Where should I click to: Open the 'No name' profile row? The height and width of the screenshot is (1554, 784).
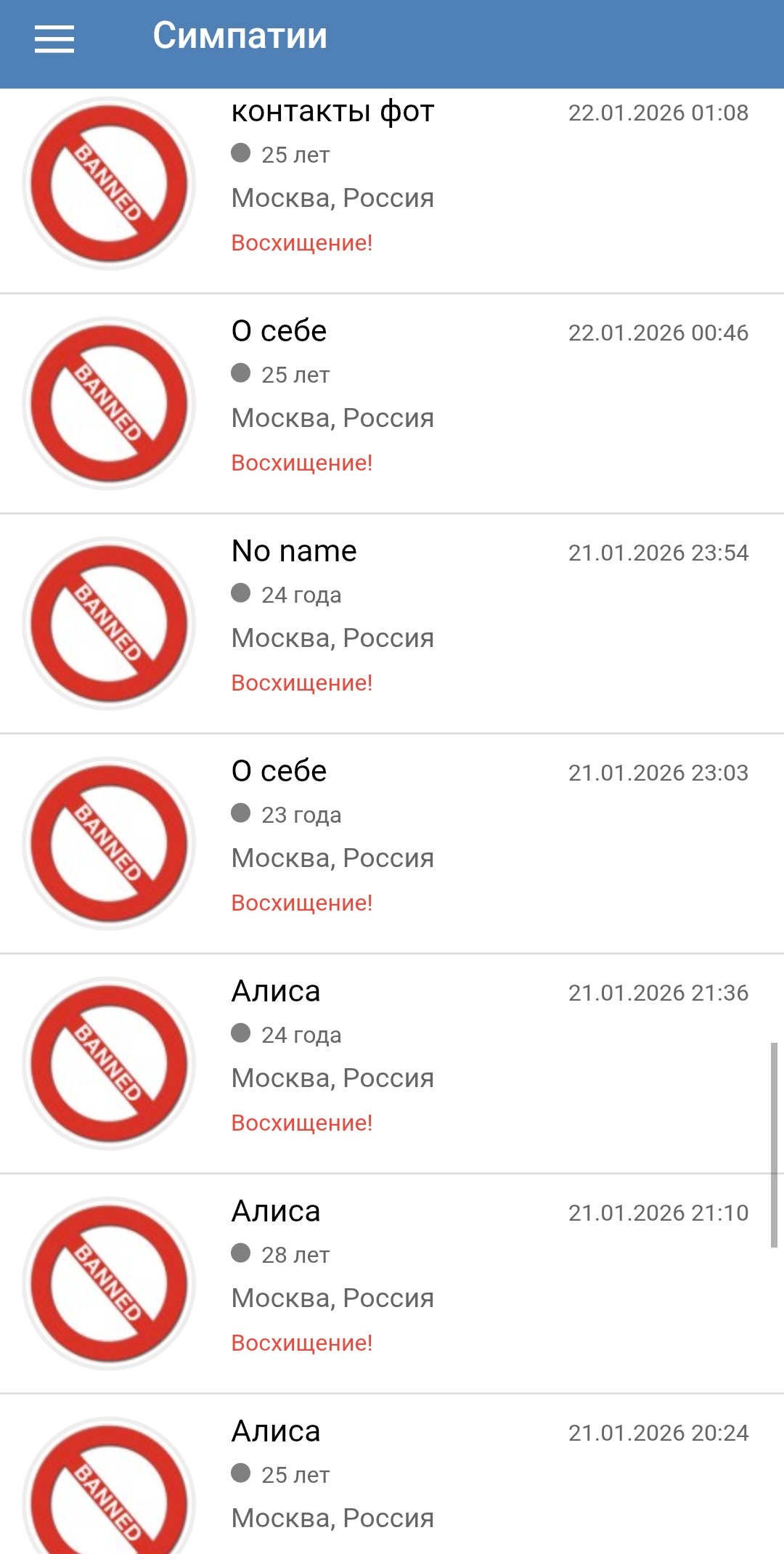tap(392, 624)
